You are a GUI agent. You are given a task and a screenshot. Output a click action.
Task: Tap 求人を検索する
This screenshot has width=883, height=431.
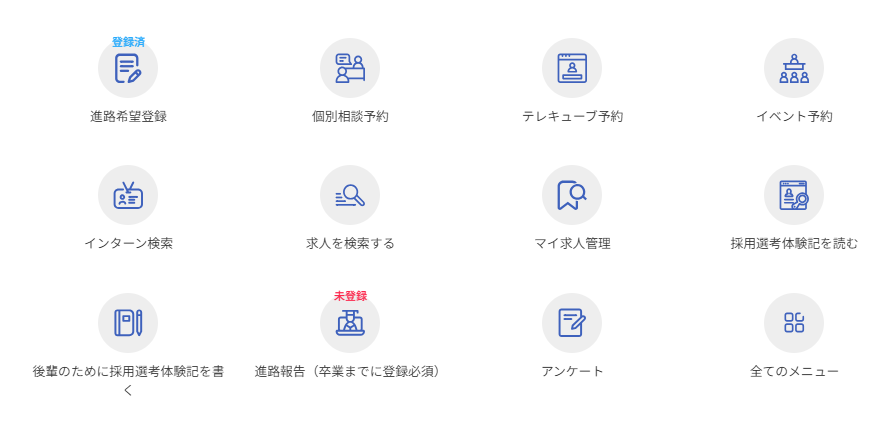pos(350,195)
